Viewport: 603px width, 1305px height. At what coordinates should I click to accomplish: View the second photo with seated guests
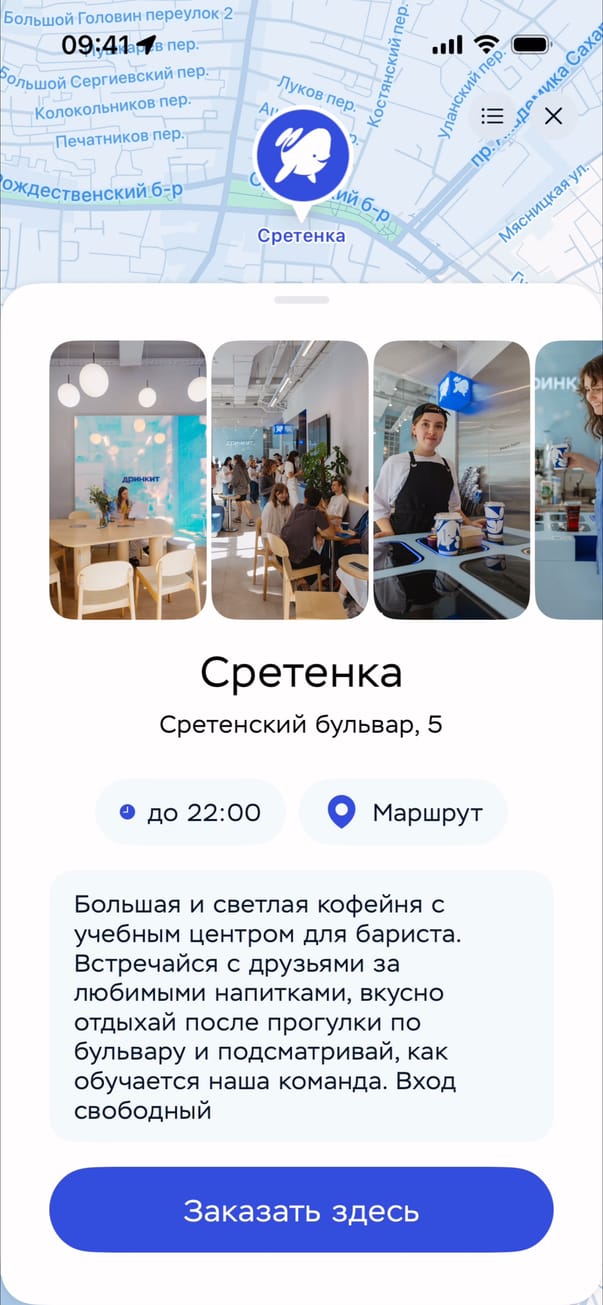tap(290, 480)
